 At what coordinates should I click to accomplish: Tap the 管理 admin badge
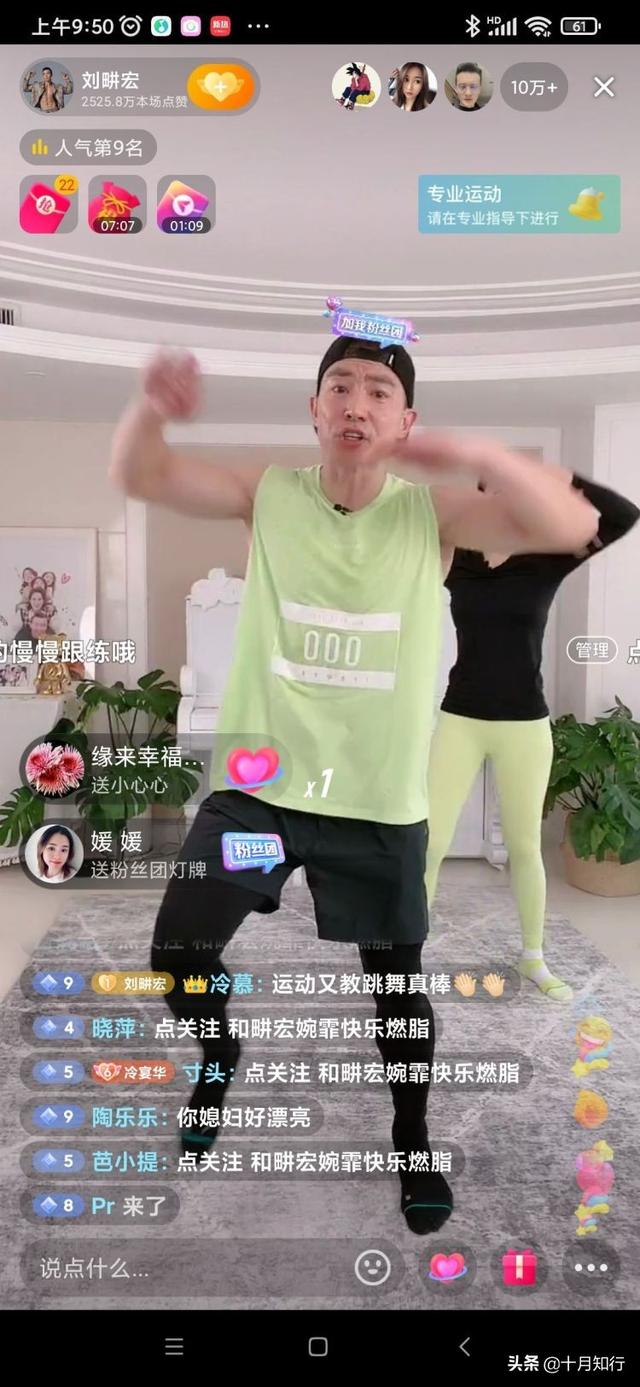click(591, 650)
